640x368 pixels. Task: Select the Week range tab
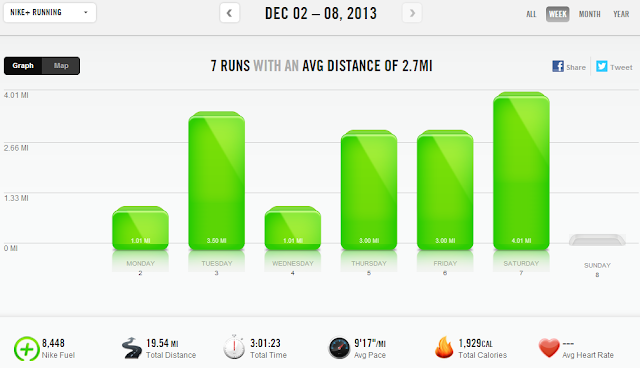tap(558, 14)
